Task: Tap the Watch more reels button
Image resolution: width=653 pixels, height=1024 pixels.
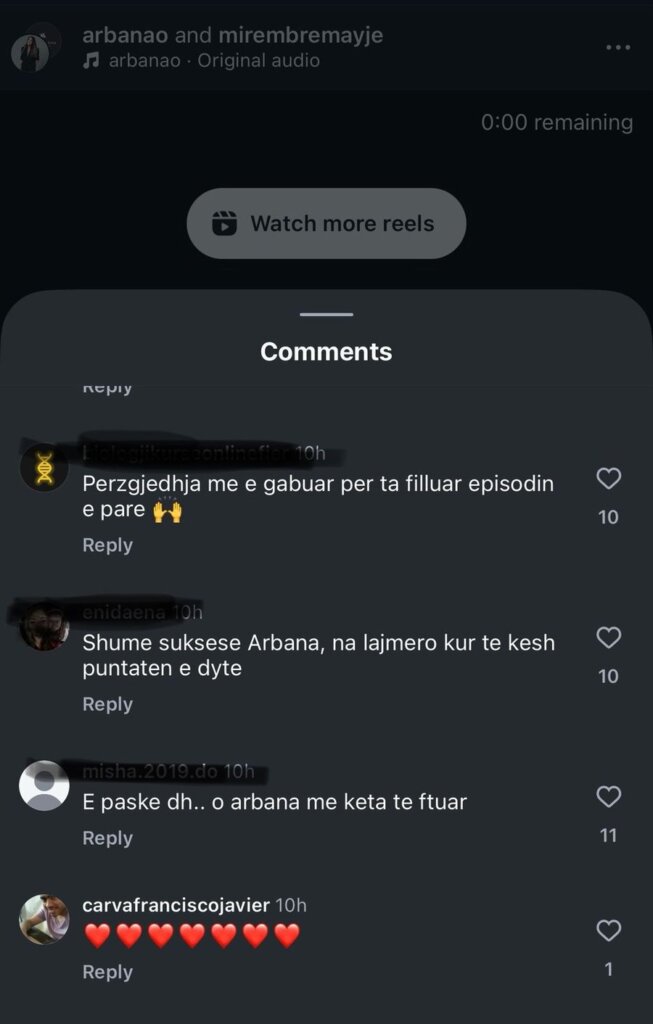Action: point(326,223)
